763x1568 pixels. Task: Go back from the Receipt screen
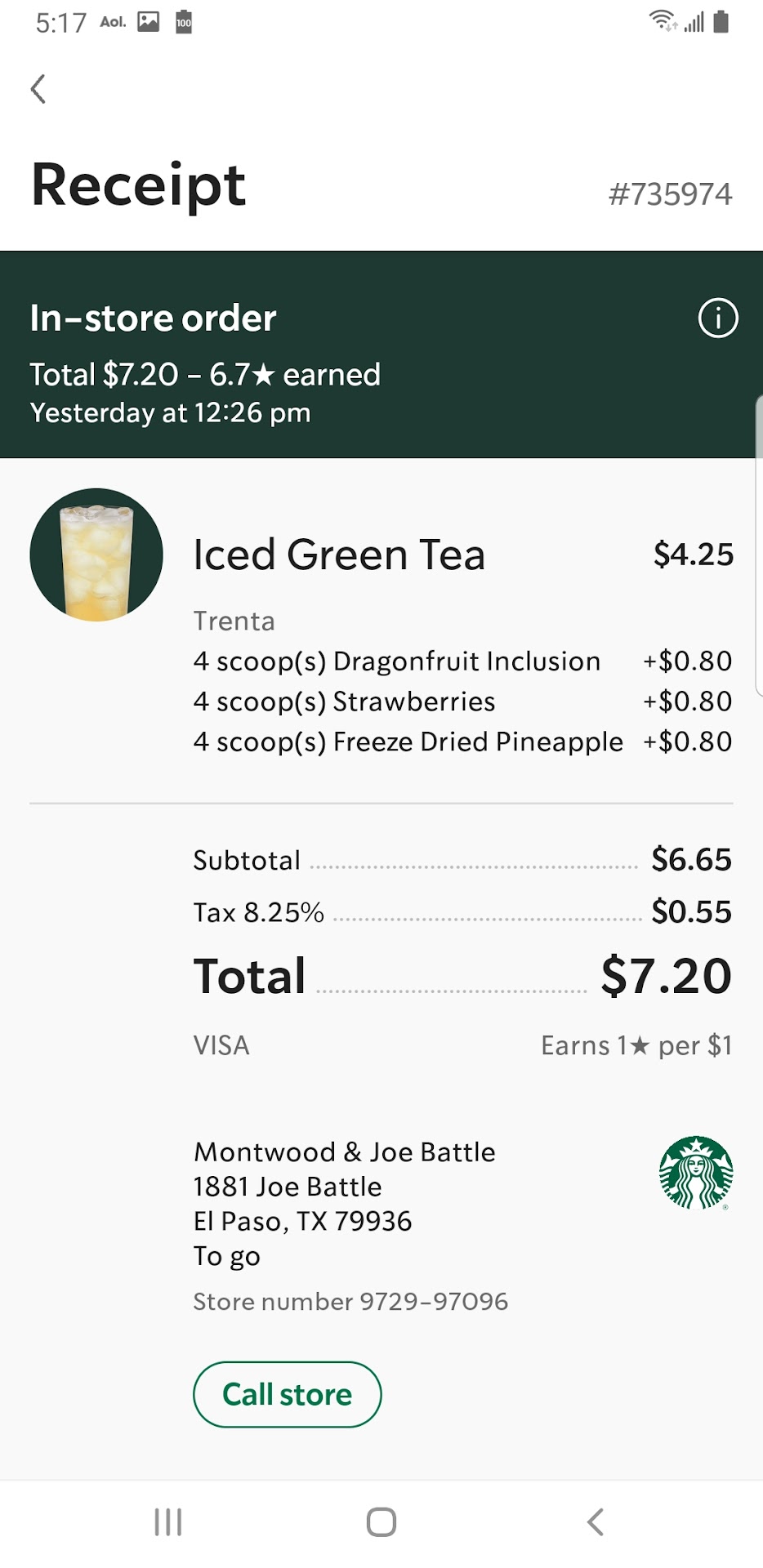[38, 89]
